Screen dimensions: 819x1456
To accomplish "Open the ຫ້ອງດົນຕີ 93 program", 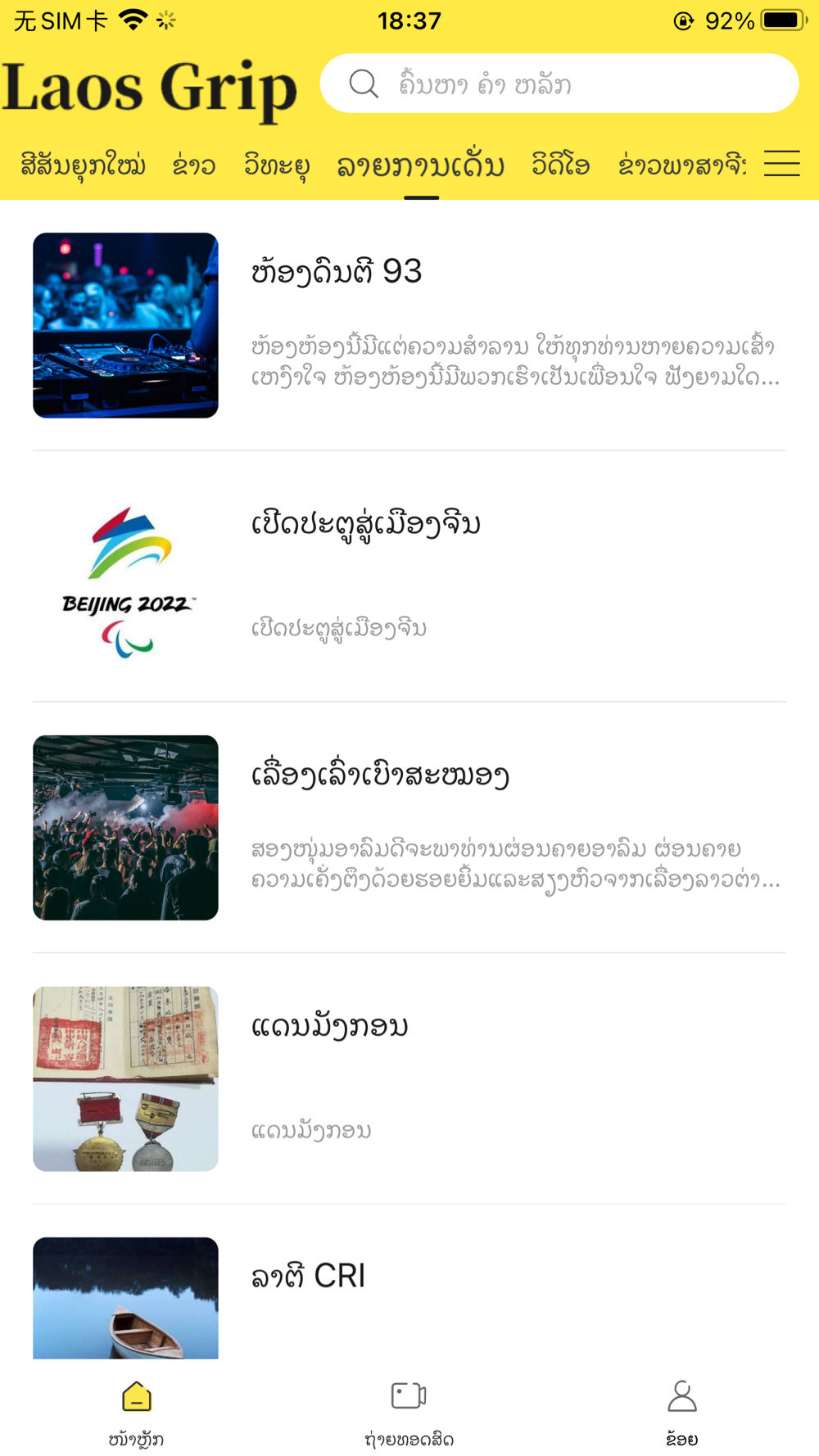I will point(409,325).
